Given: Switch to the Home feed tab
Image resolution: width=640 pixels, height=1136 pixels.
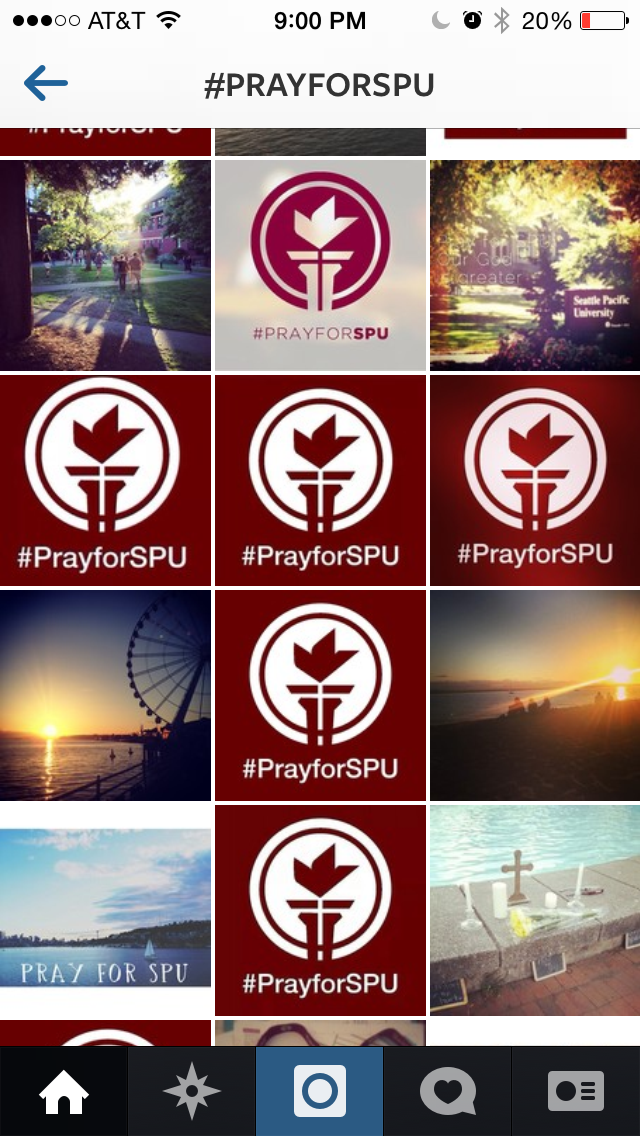Looking at the screenshot, I should click(64, 1091).
